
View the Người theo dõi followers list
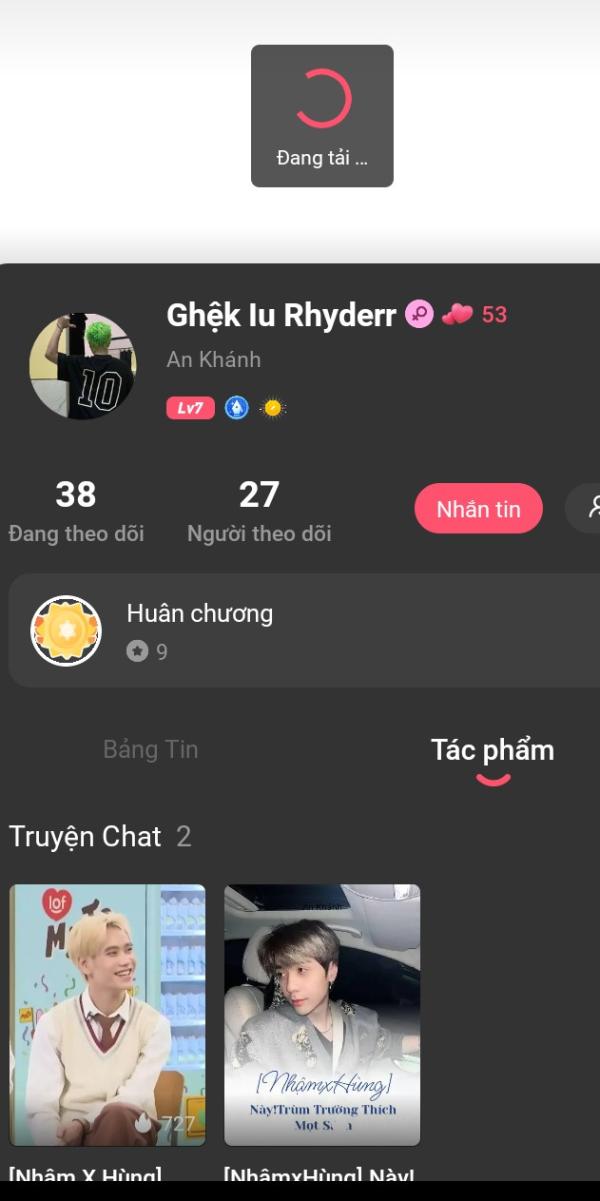coord(259,512)
